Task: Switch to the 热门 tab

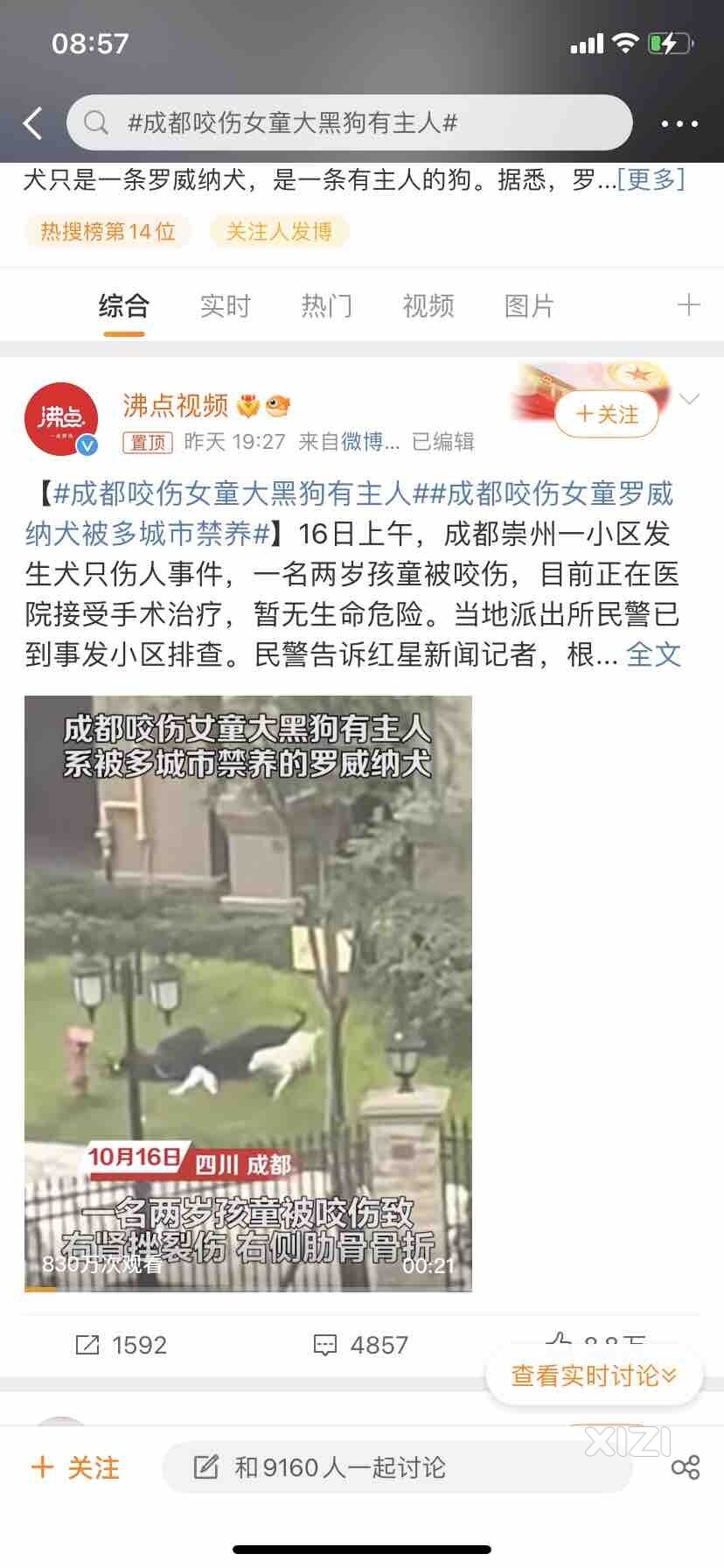Action: pyautogui.click(x=326, y=306)
